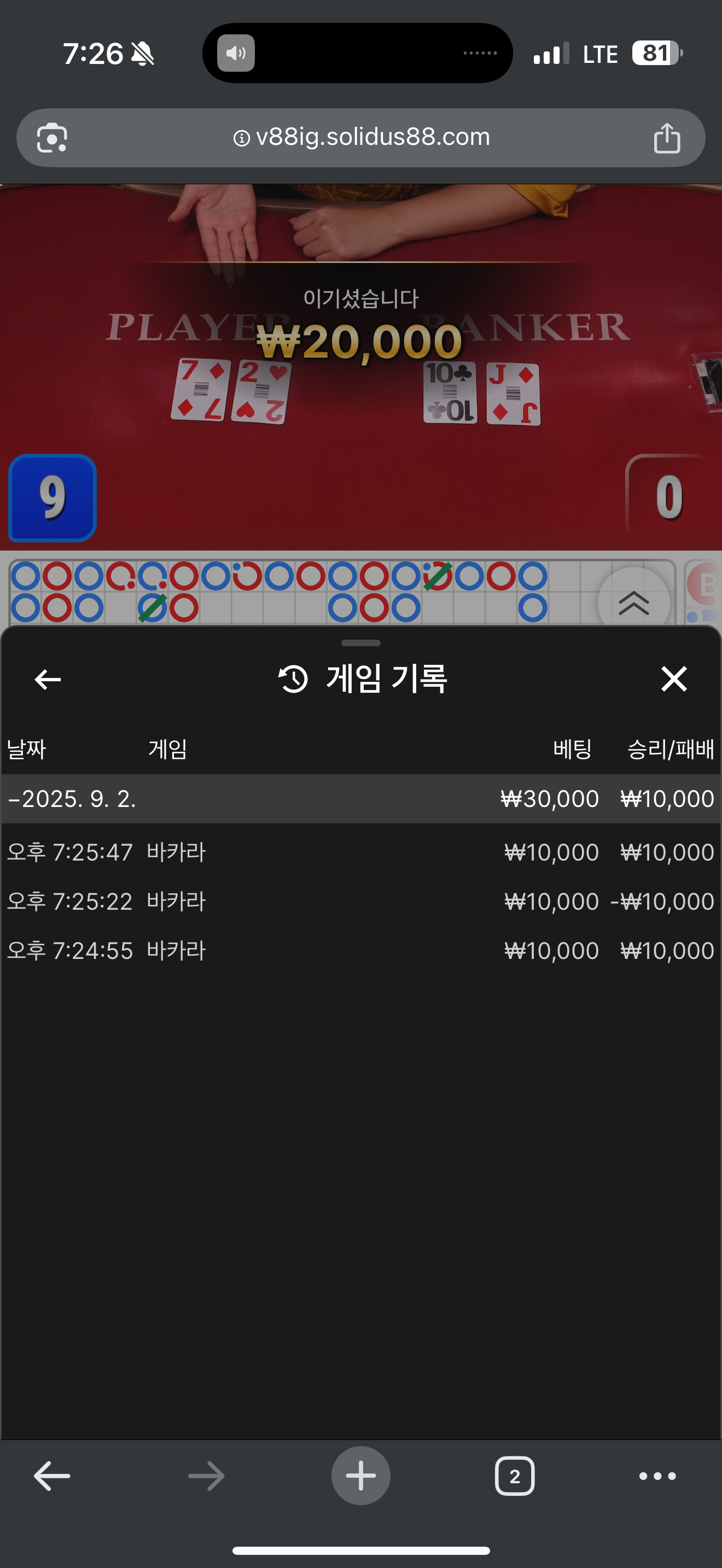Viewport: 722px width, 1568px height.
Task: Expand the roadmap with double chevron
Action: coord(633,602)
